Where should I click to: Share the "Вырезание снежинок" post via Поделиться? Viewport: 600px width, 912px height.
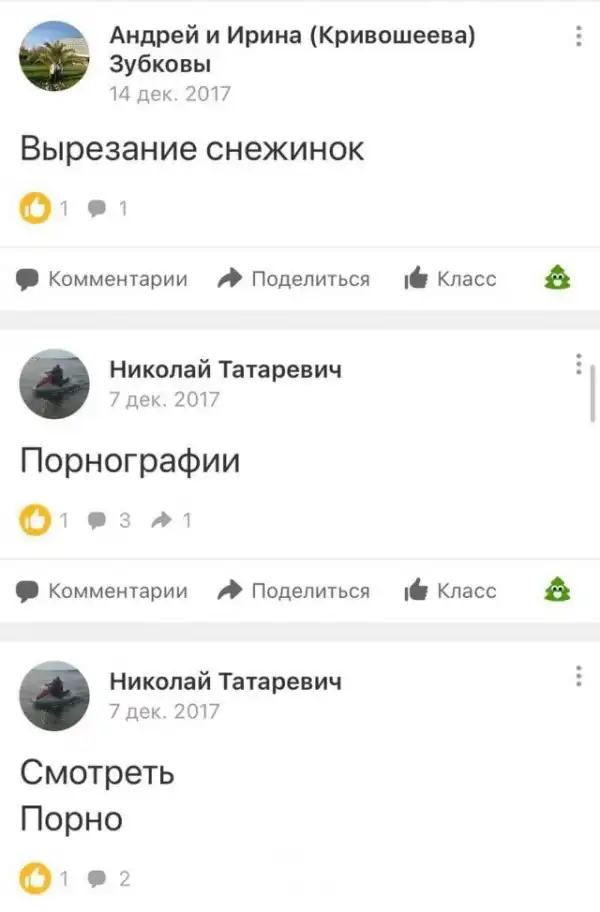click(x=294, y=279)
